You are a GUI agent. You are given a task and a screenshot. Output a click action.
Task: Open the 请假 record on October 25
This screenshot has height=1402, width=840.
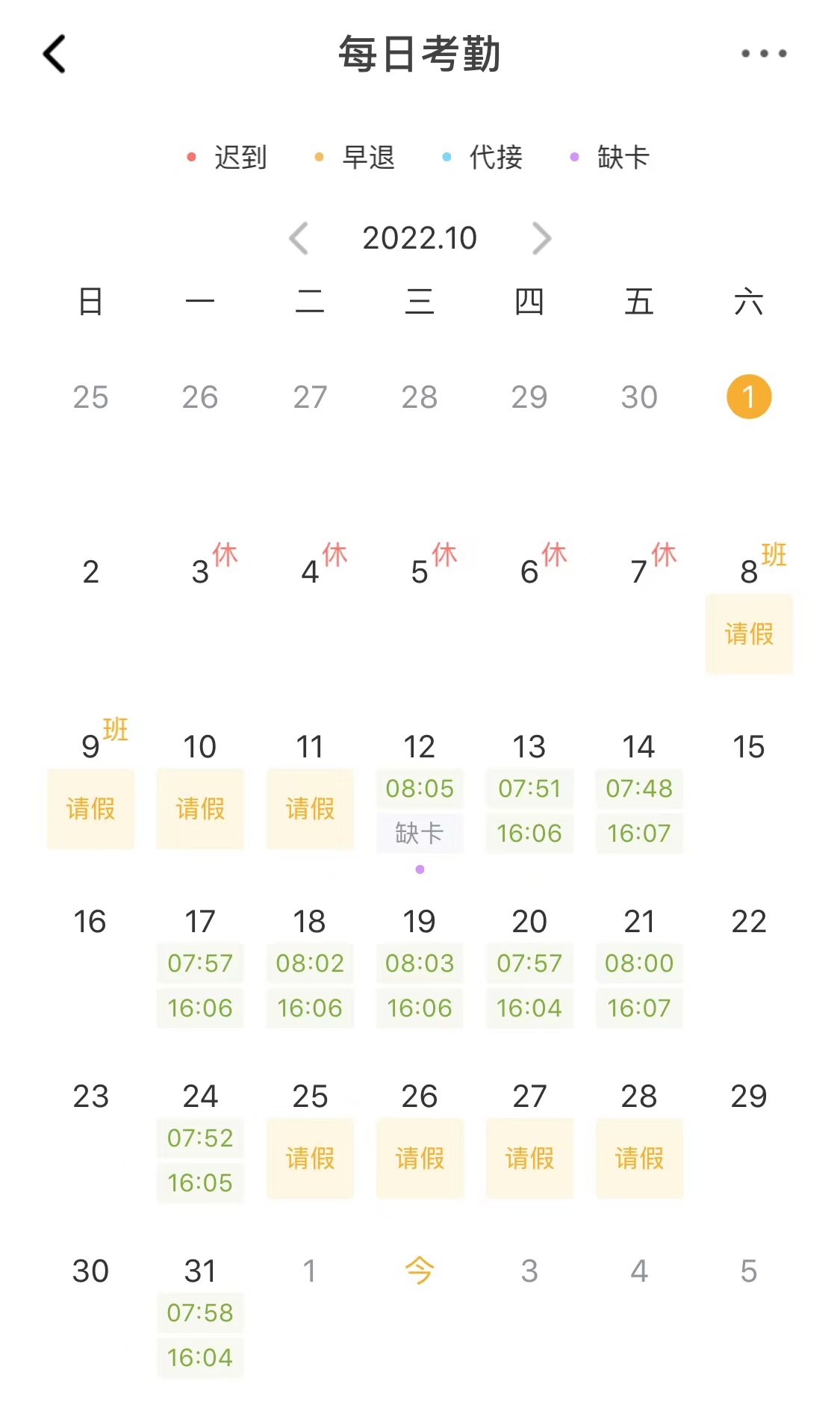click(x=310, y=1158)
